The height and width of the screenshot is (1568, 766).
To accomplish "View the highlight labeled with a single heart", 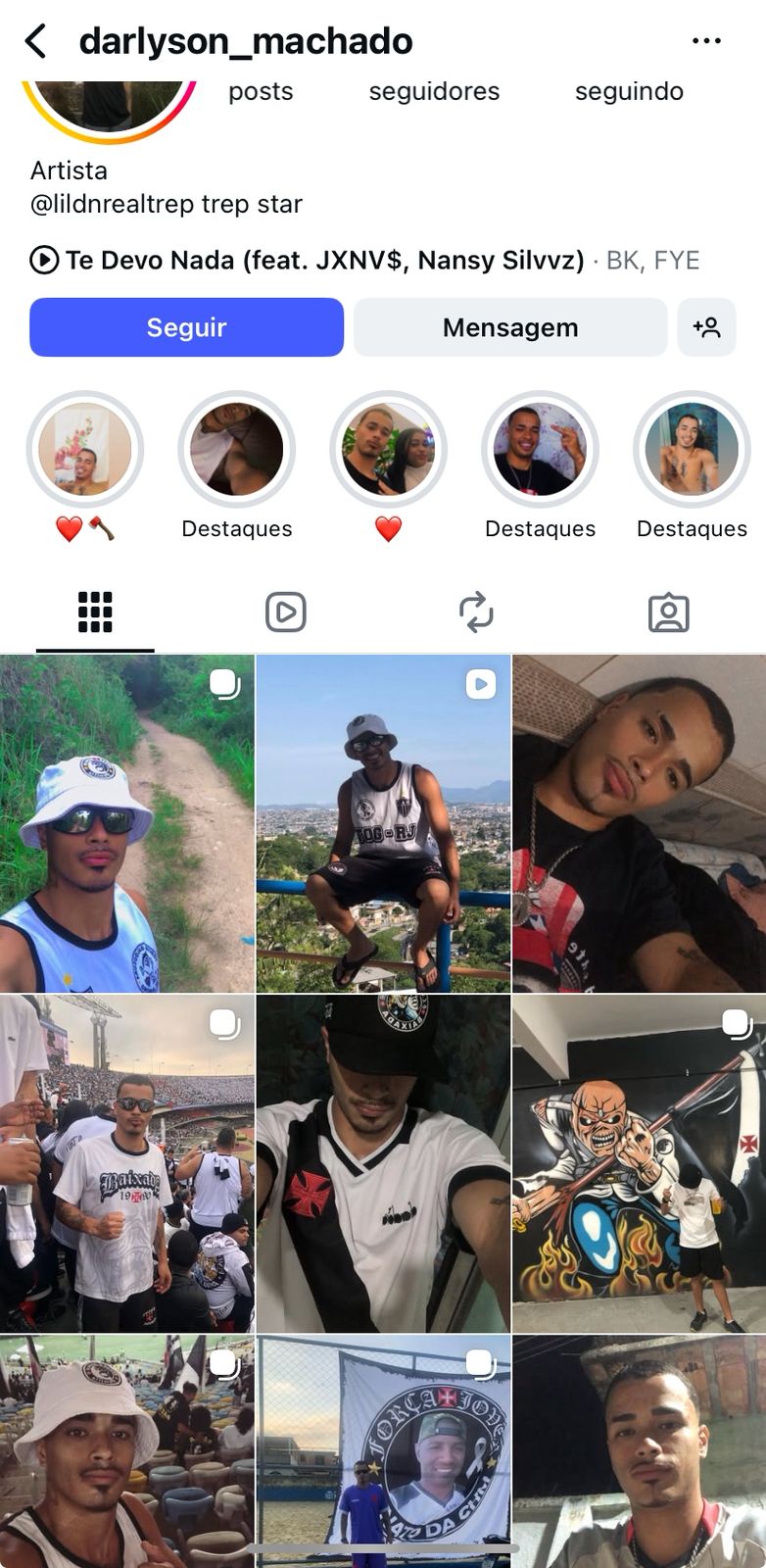I will tap(389, 450).
